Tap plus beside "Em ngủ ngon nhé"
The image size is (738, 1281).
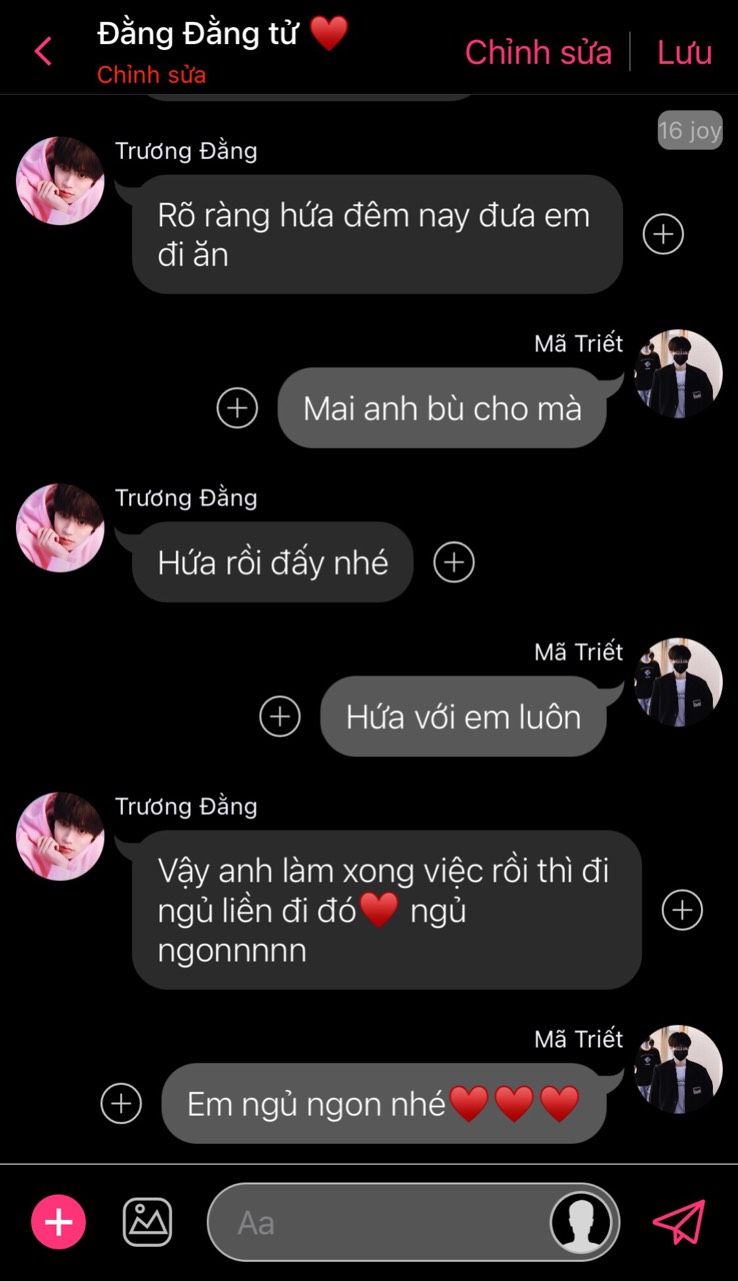click(121, 1103)
